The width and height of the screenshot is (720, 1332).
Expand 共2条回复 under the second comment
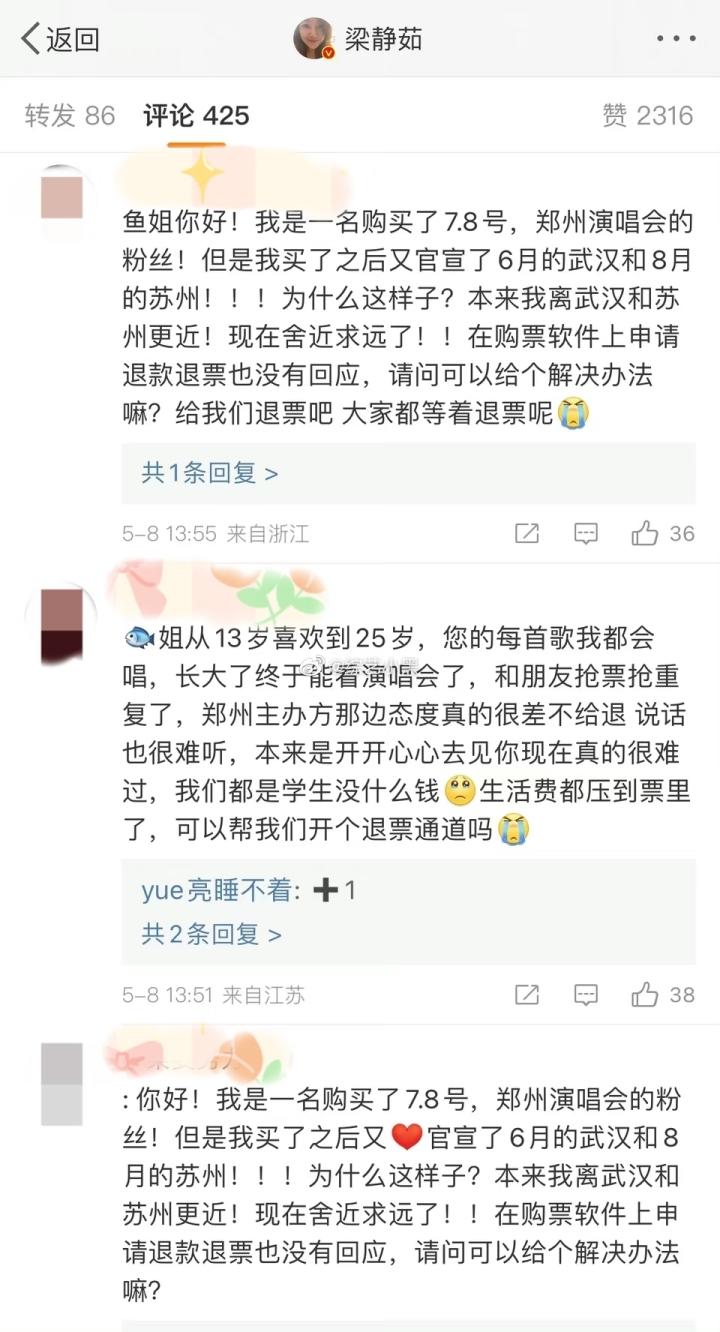coord(211,934)
